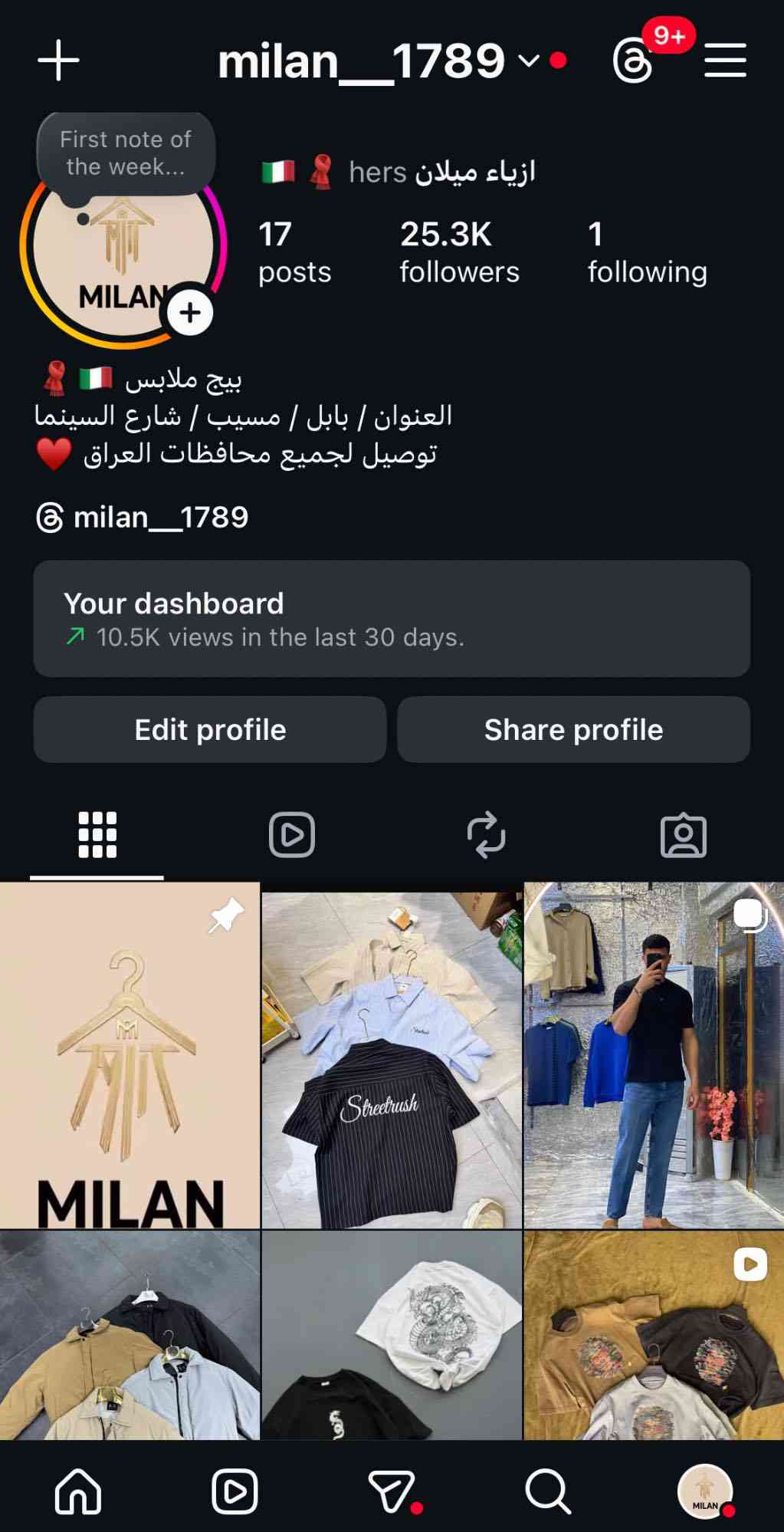Tap Edit profile

tap(210, 730)
